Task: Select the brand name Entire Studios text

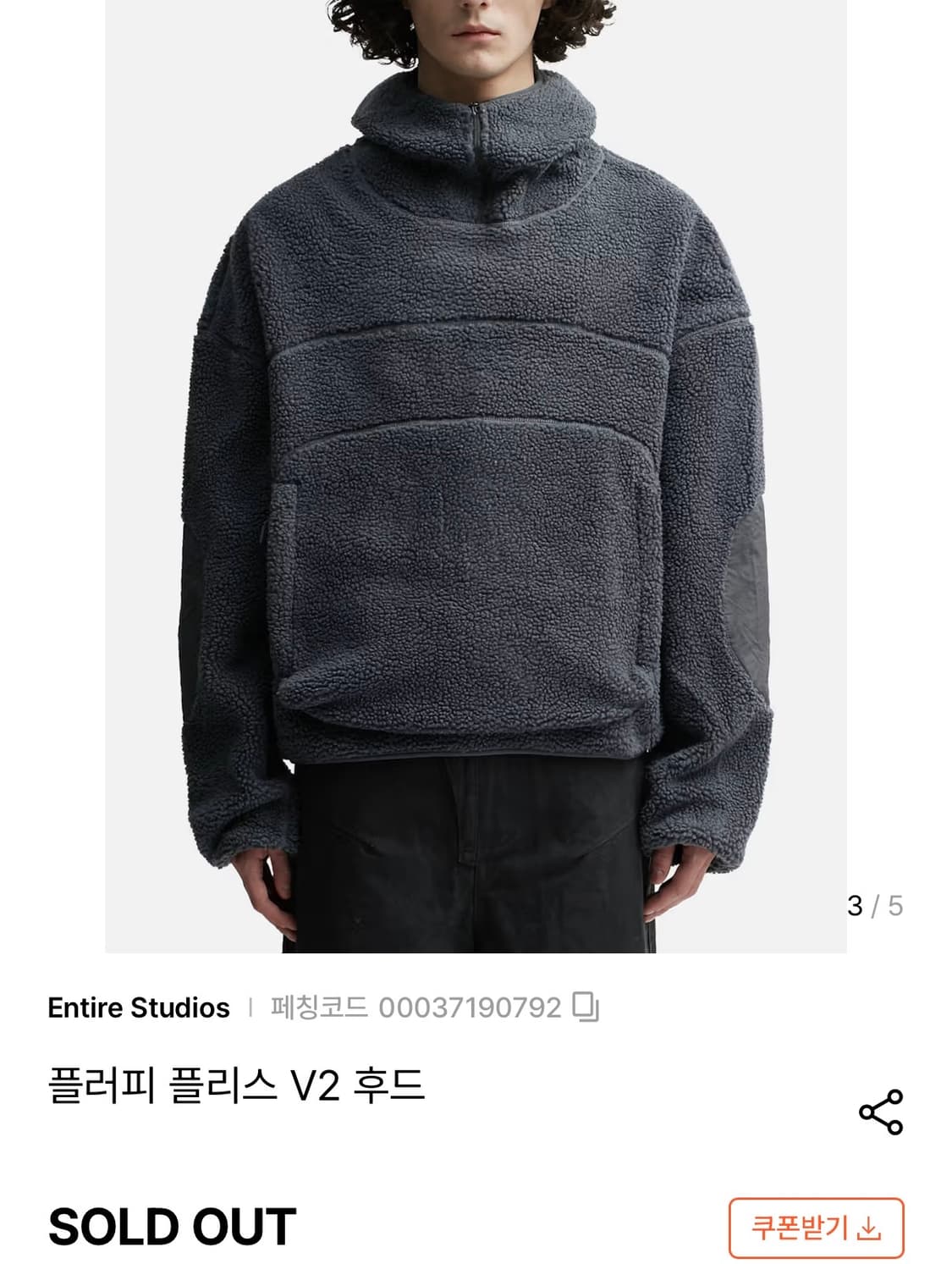Action: [139, 1006]
